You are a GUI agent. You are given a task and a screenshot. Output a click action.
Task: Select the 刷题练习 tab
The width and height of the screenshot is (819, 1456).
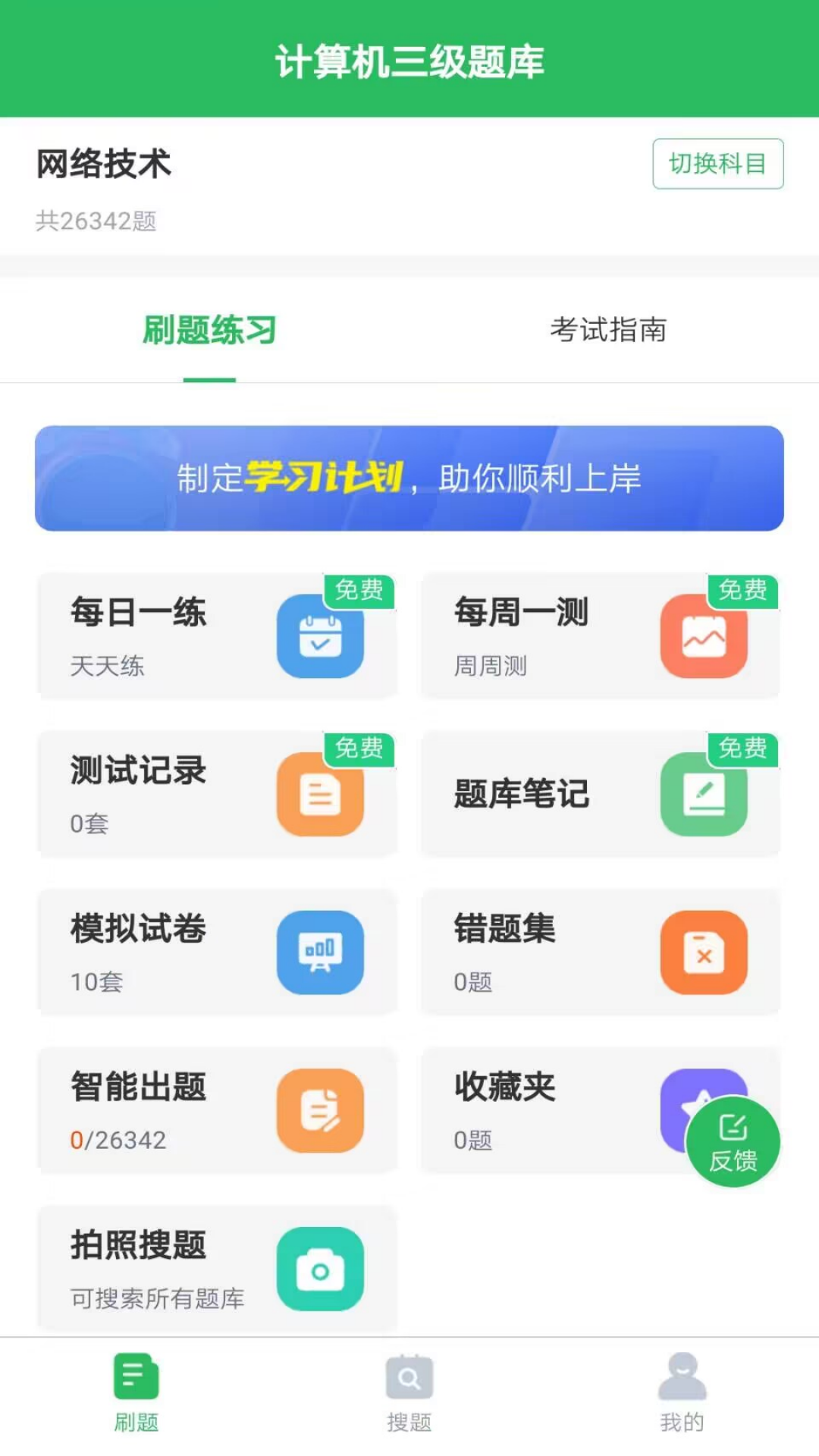209,330
